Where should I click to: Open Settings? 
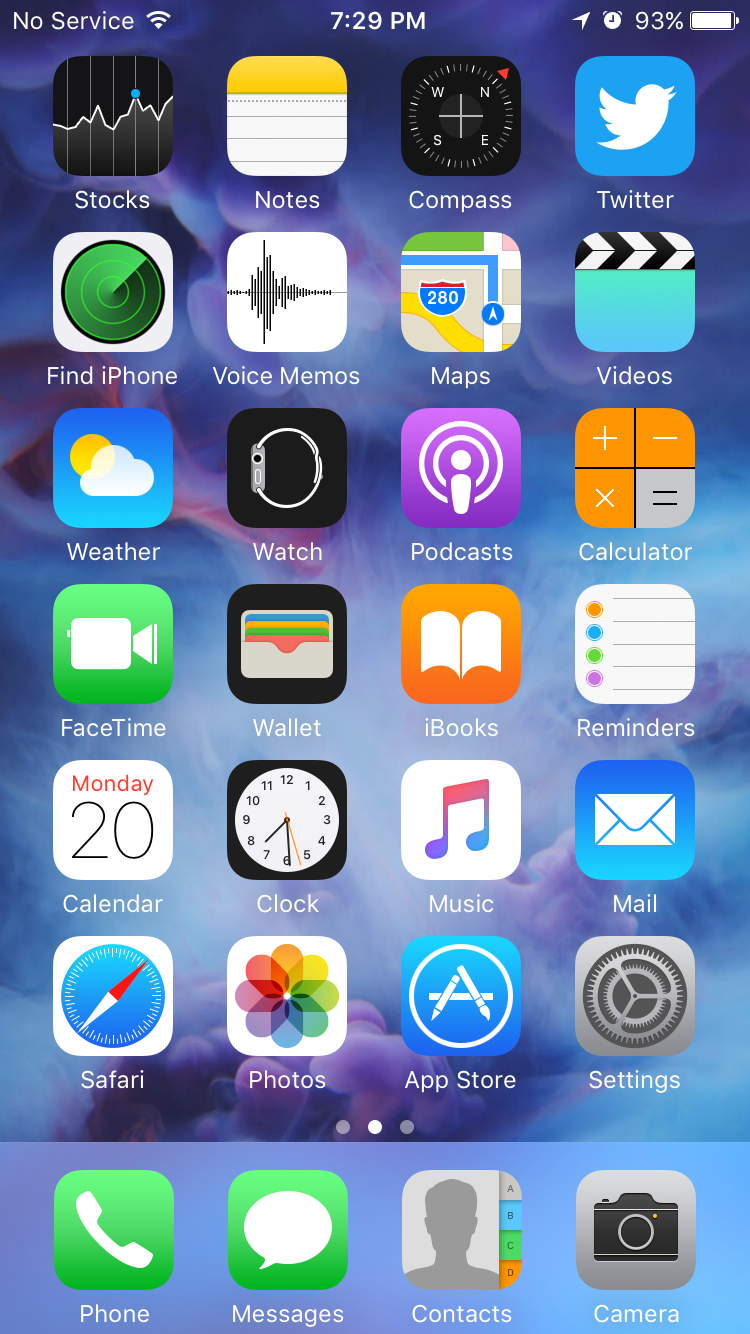pyautogui.click(x=635, y=996)
